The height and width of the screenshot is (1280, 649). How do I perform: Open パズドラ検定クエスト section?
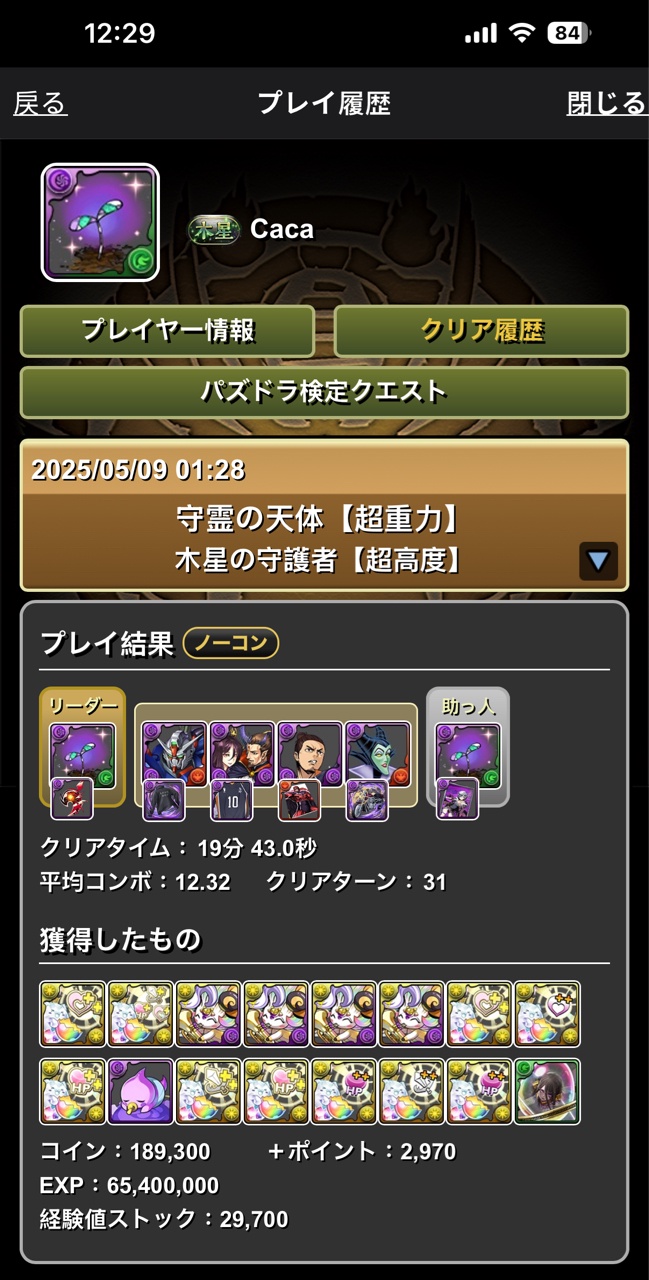(324, 392)
